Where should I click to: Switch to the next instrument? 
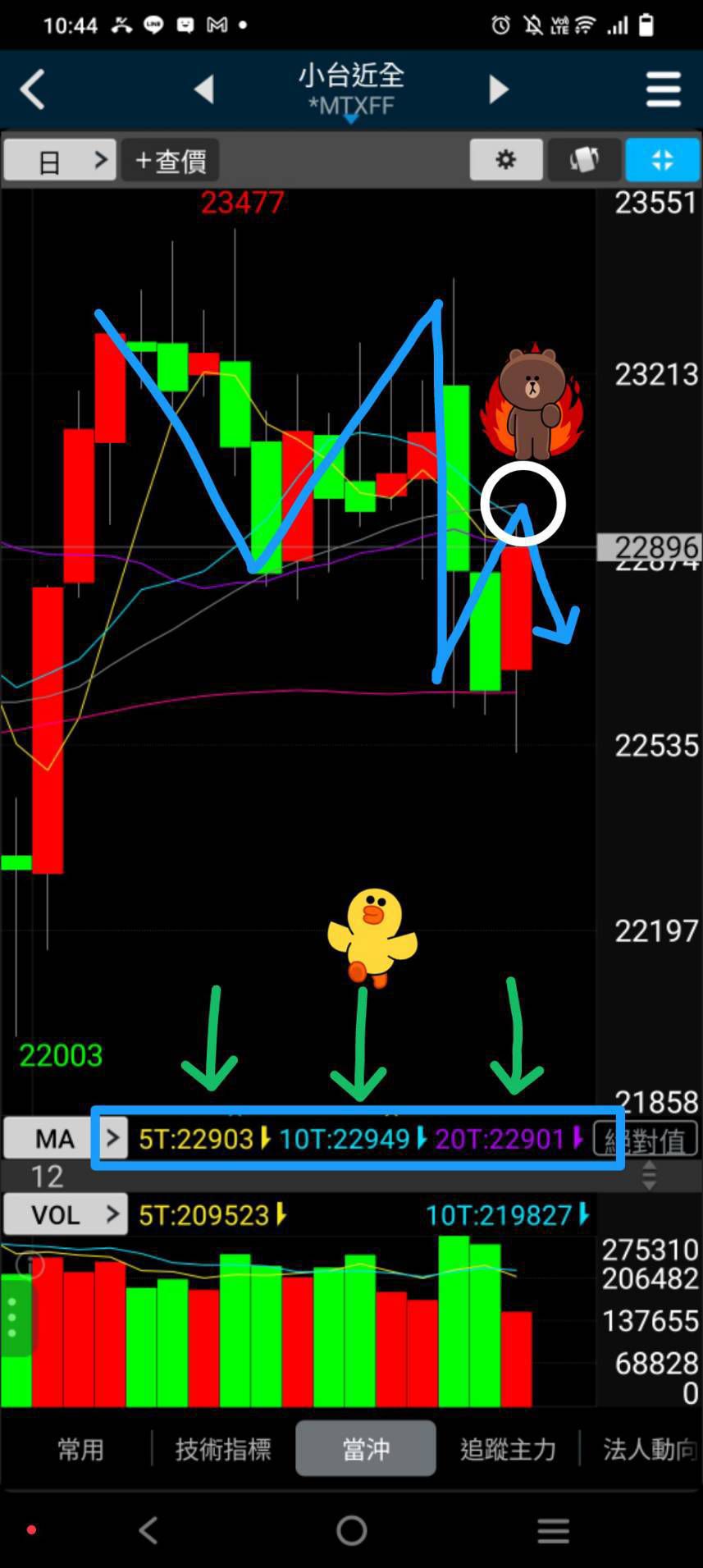coord(498,89)
